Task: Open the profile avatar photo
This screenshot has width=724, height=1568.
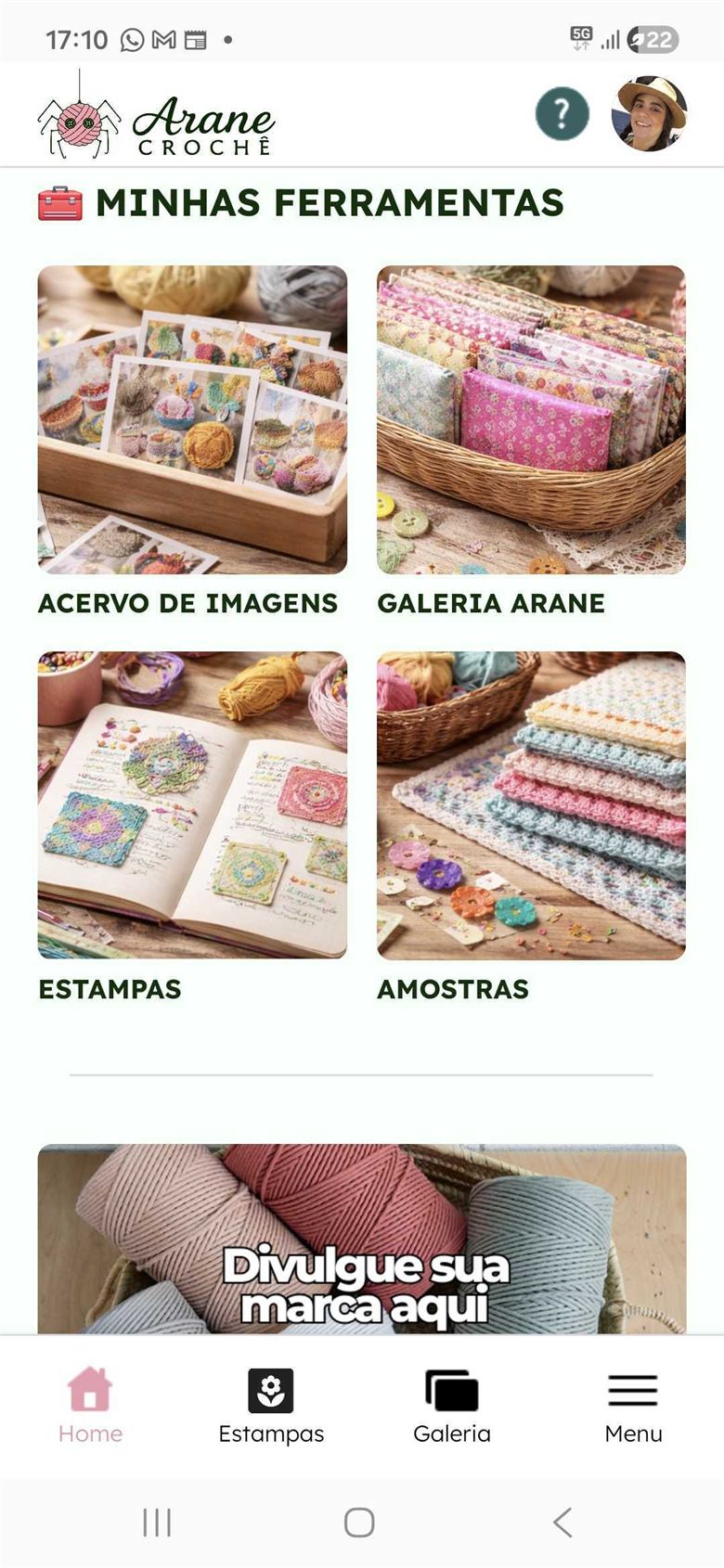Action: (649, 113)
